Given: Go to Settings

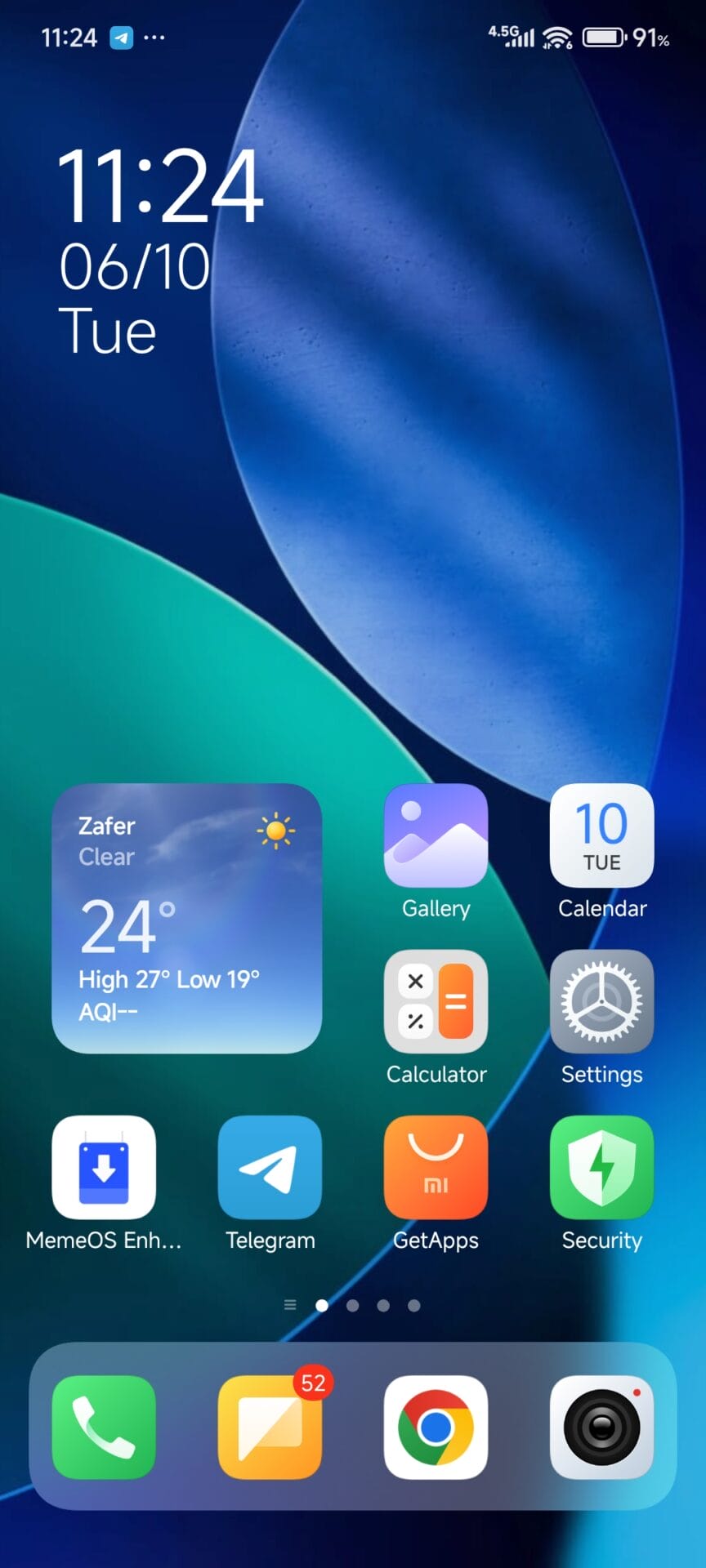Looking at the screenshot, I should (x=601, y=1001).
